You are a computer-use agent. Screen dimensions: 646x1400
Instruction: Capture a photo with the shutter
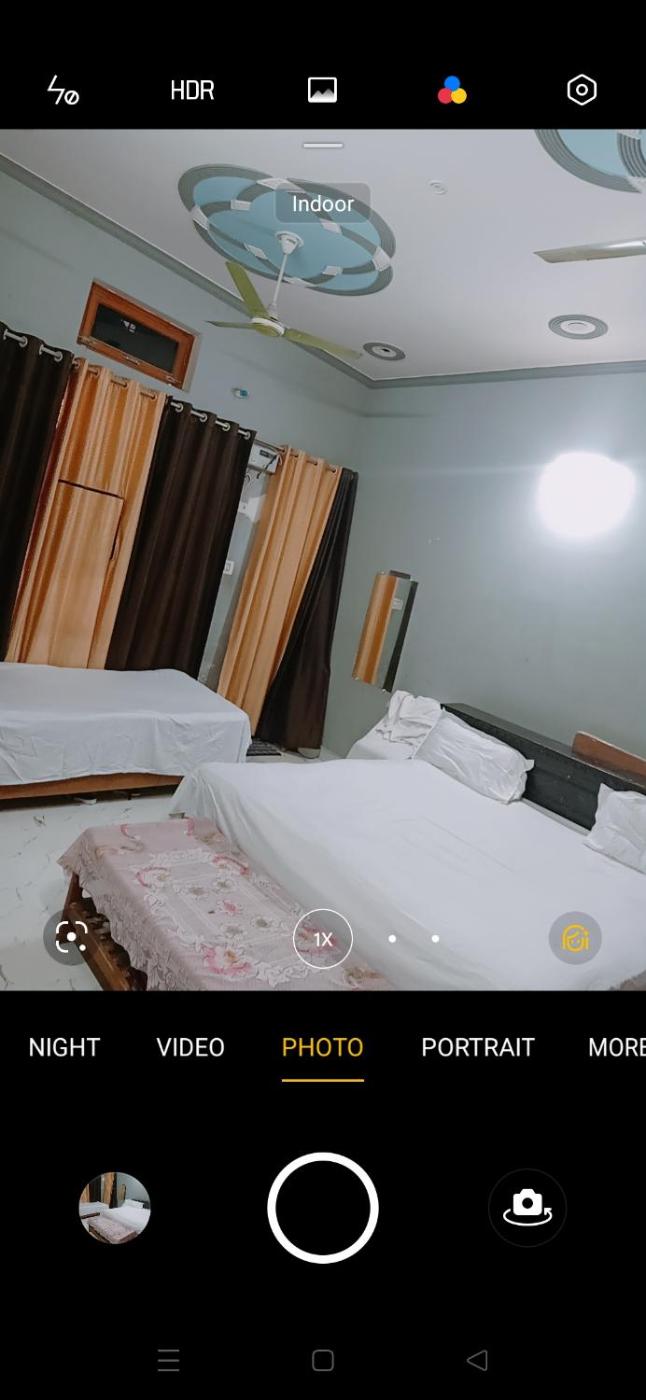click(x=322, y=1208)
